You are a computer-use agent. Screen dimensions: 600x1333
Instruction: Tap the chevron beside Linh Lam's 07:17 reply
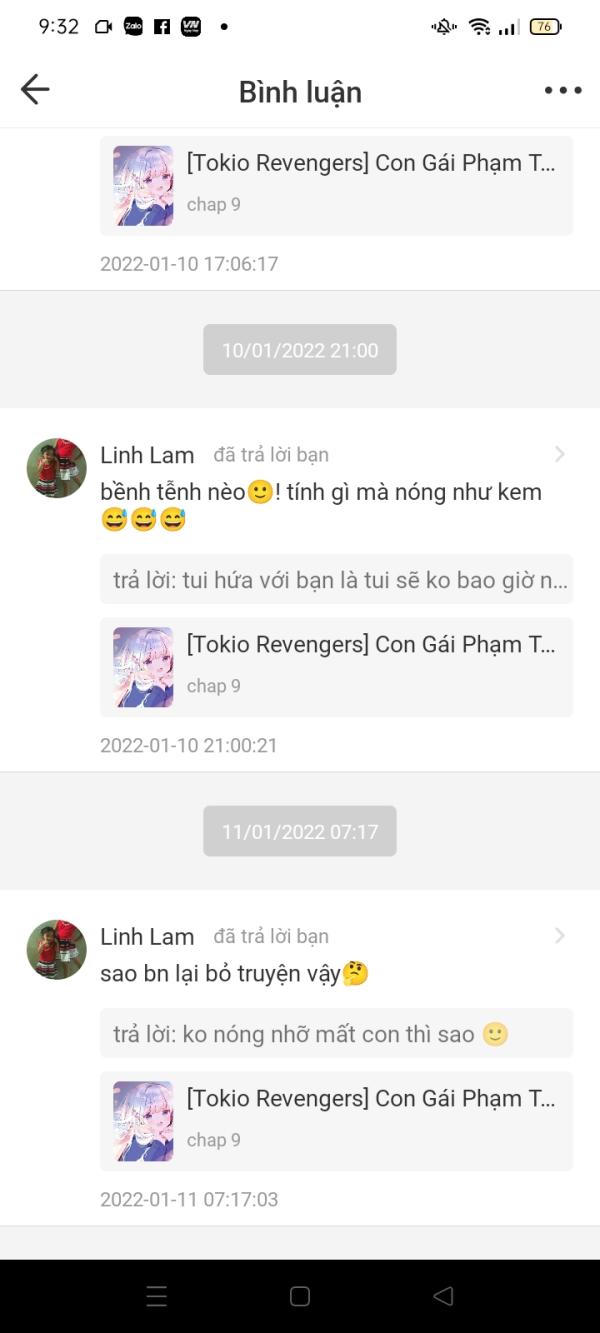pos(559,936)
